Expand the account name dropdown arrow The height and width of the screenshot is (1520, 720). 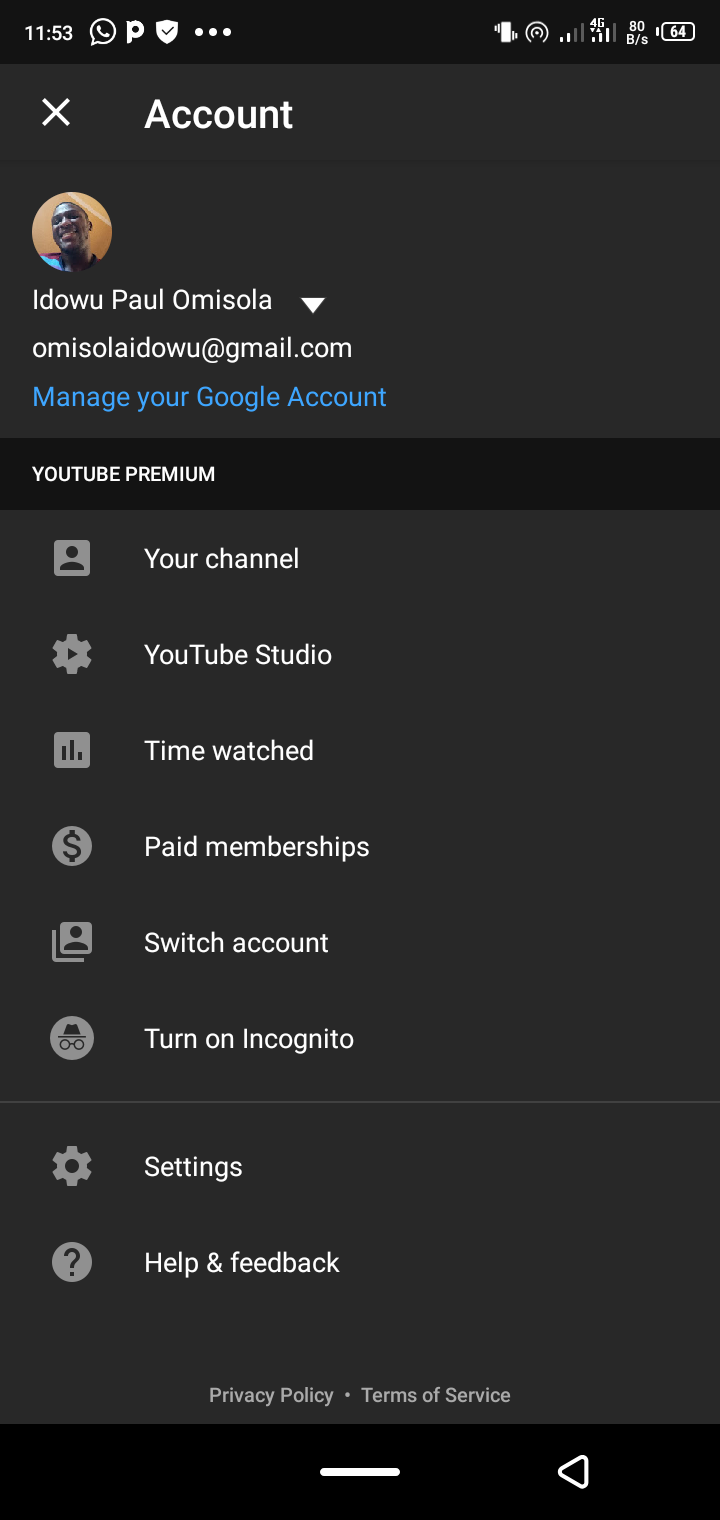(x=313, y=304)
